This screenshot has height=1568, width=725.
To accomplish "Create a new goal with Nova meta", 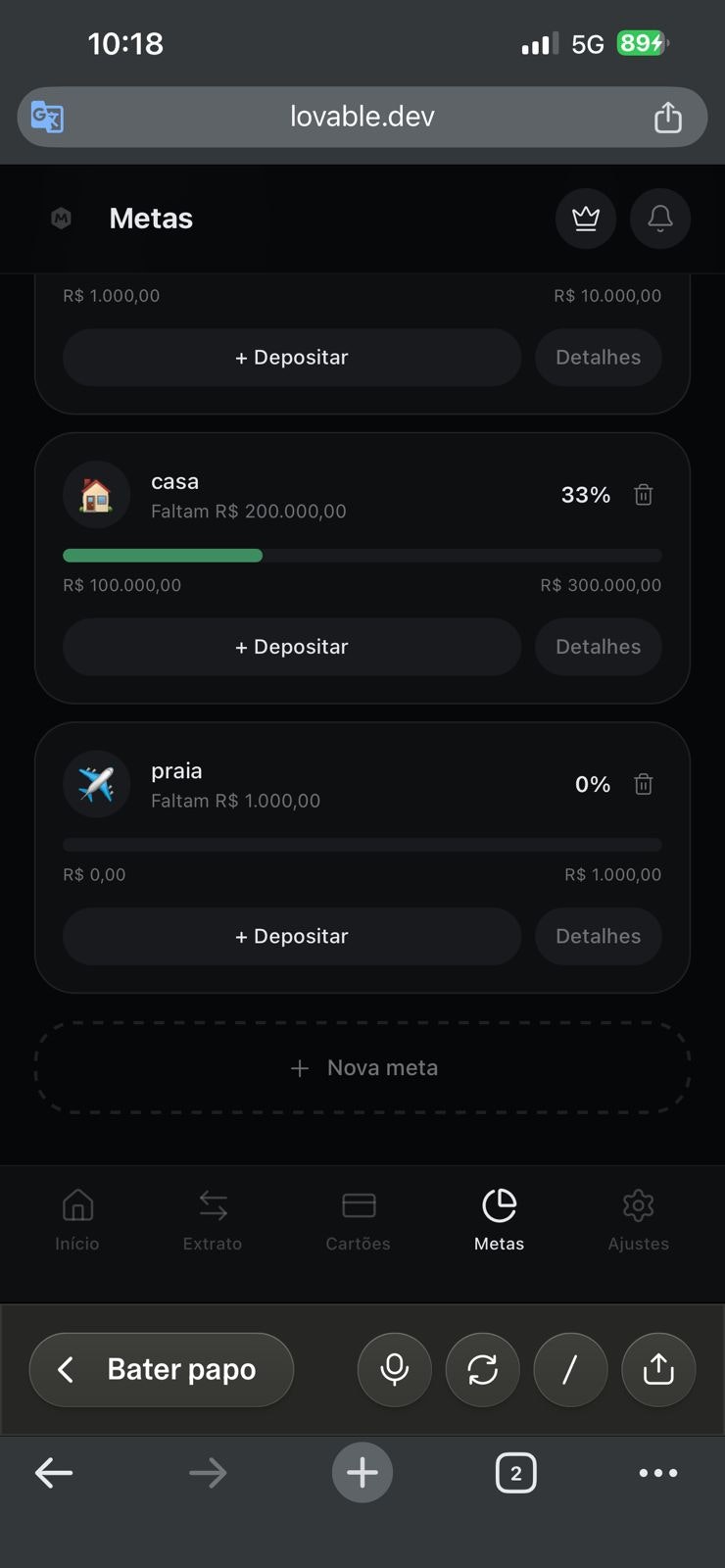I will (x=362, y=1067).
